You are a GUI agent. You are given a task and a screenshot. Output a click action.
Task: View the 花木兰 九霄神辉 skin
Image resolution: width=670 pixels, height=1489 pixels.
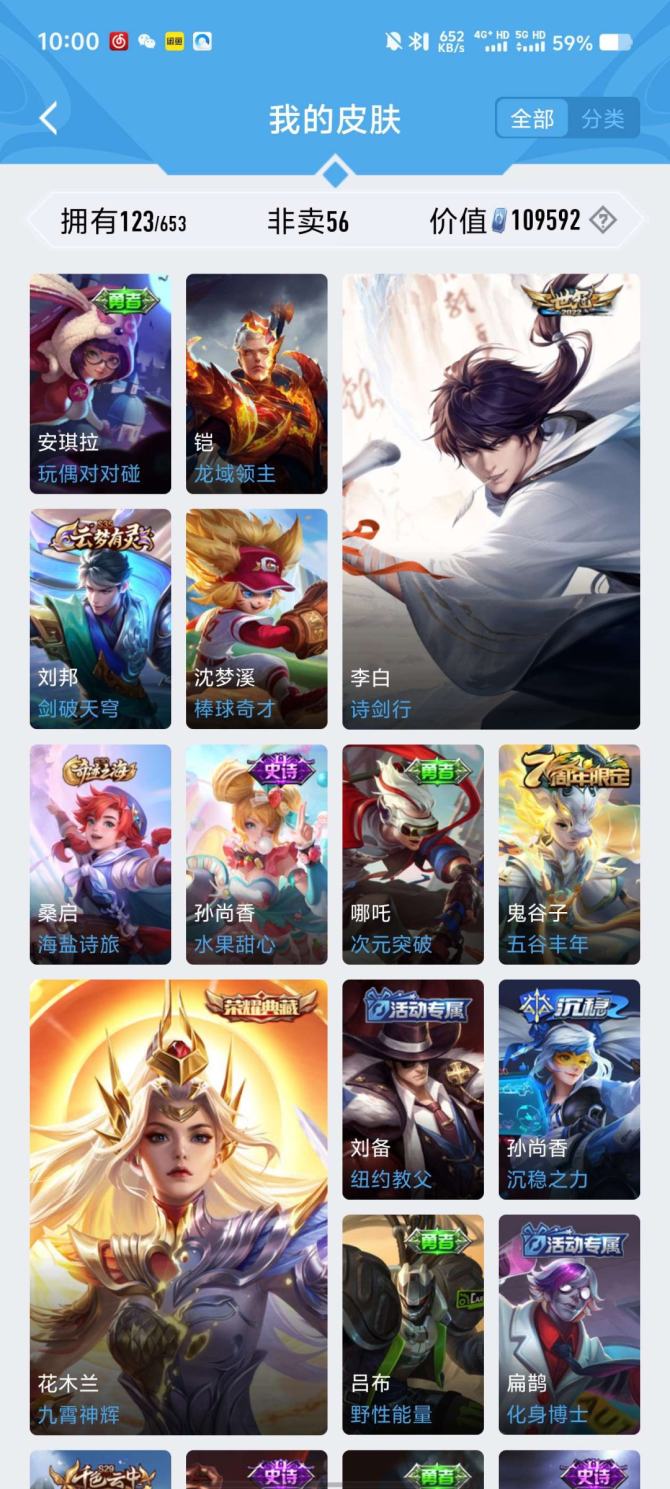pos(178,1207)
